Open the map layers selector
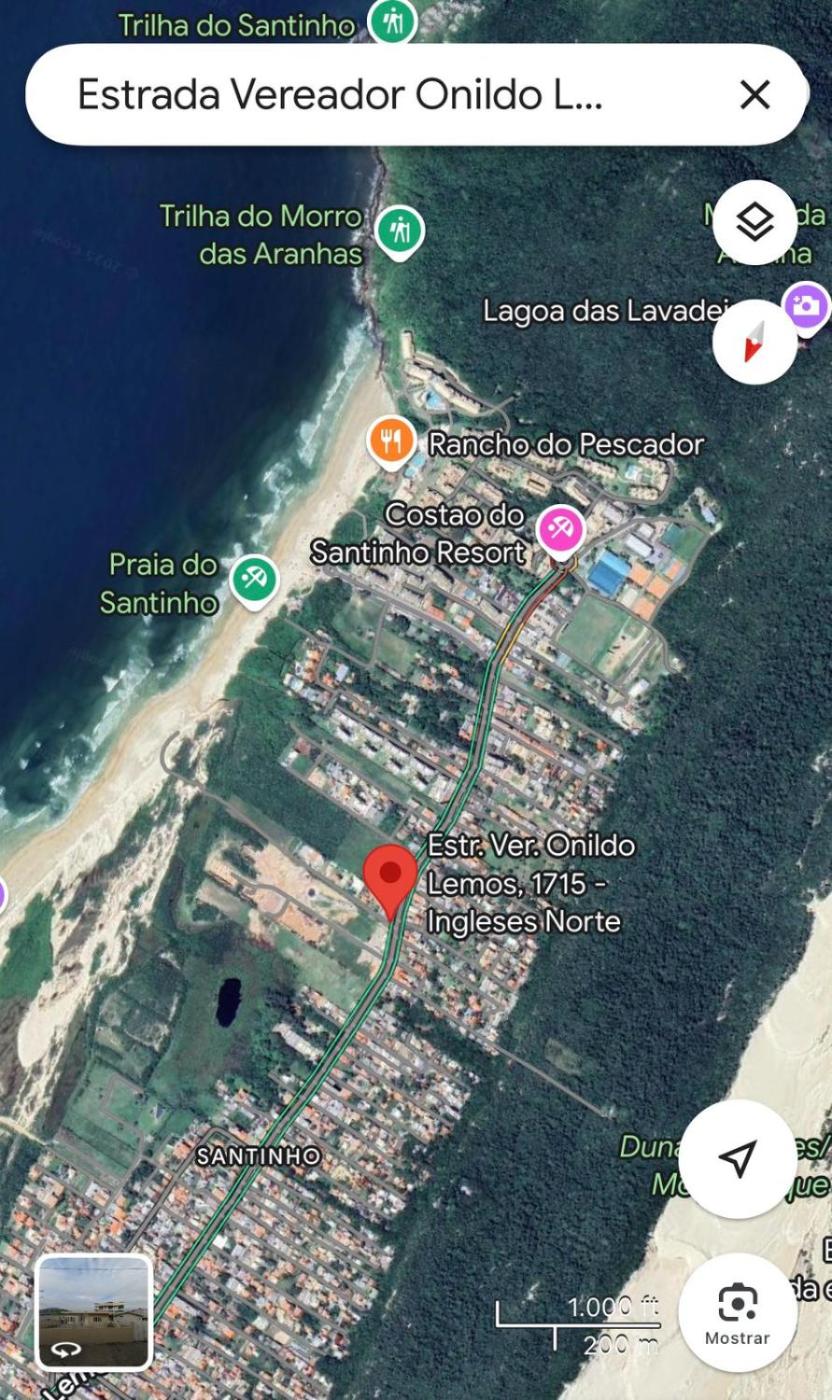 [x=754, y=222]
